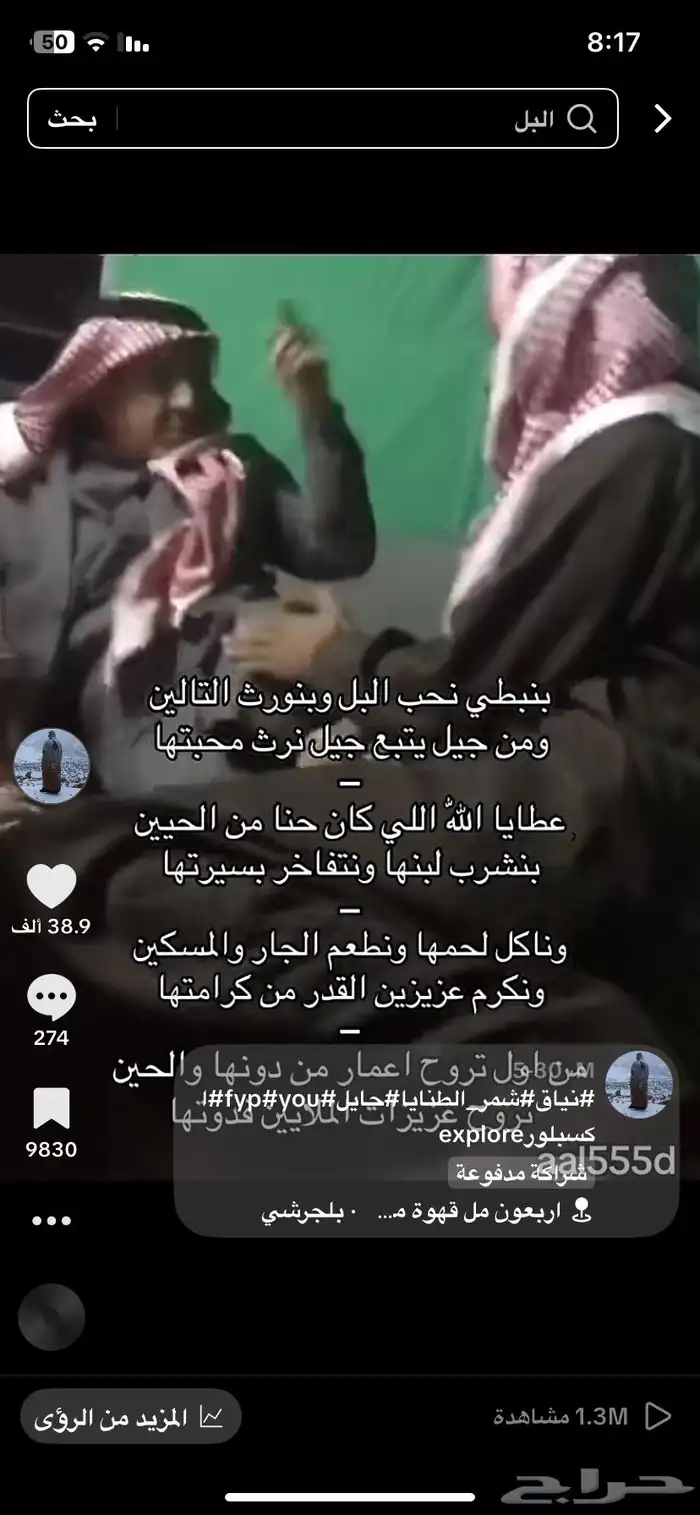Viewport: 700px width, 1515px height.
Task: Tap the بحث search button
Action: pos(73,120)
